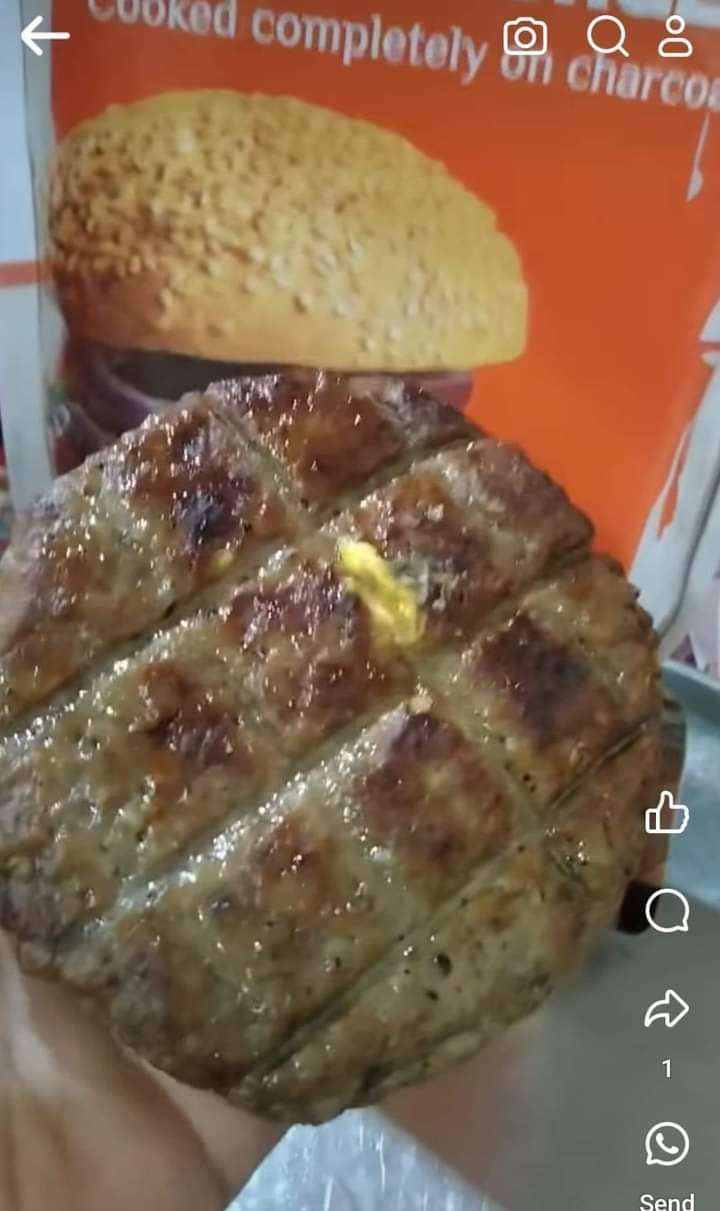Open the camera icon

click(x=525, y=37)
